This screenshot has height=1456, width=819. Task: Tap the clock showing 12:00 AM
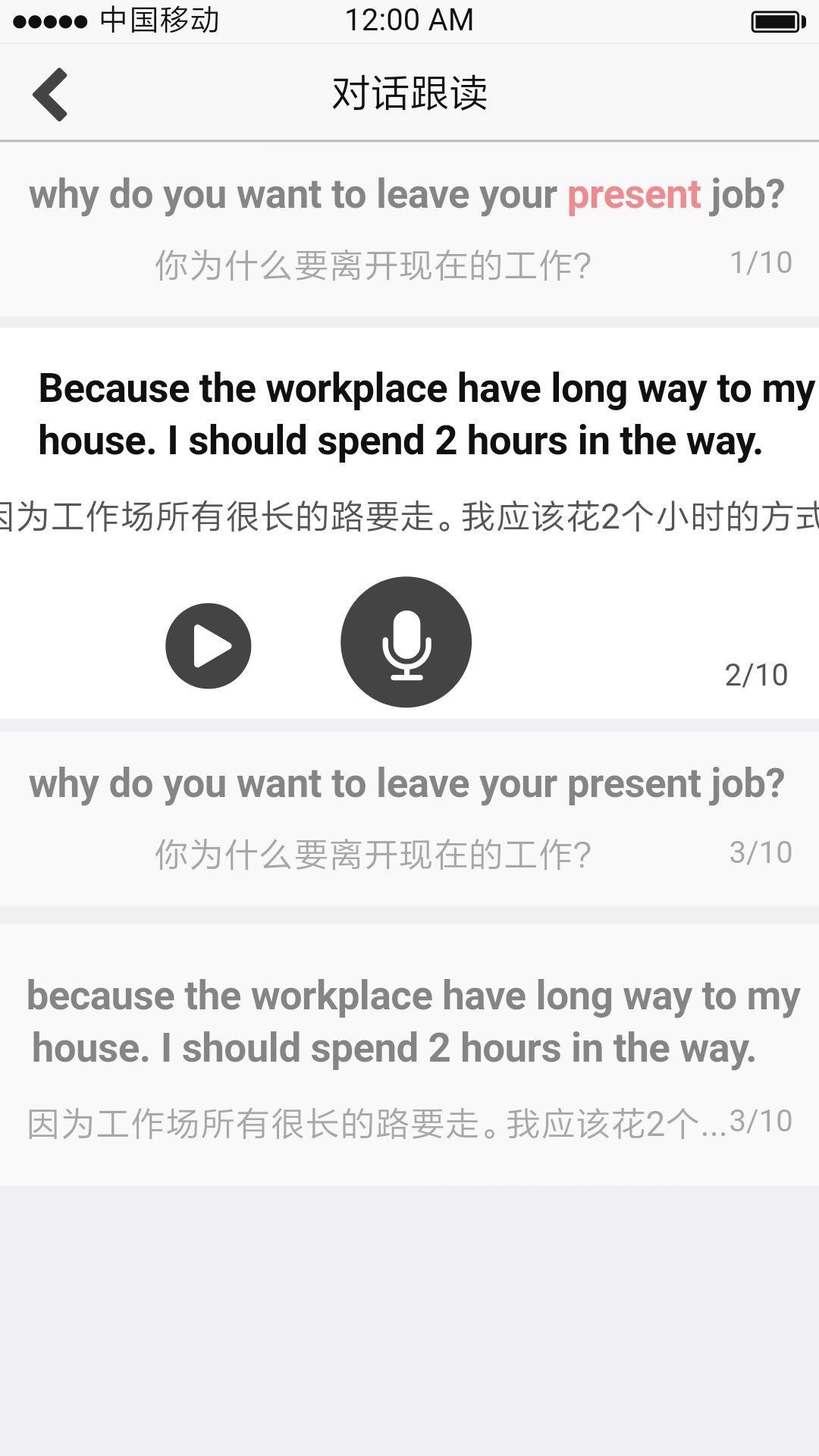pyautogui.click(x=409, y=20)
